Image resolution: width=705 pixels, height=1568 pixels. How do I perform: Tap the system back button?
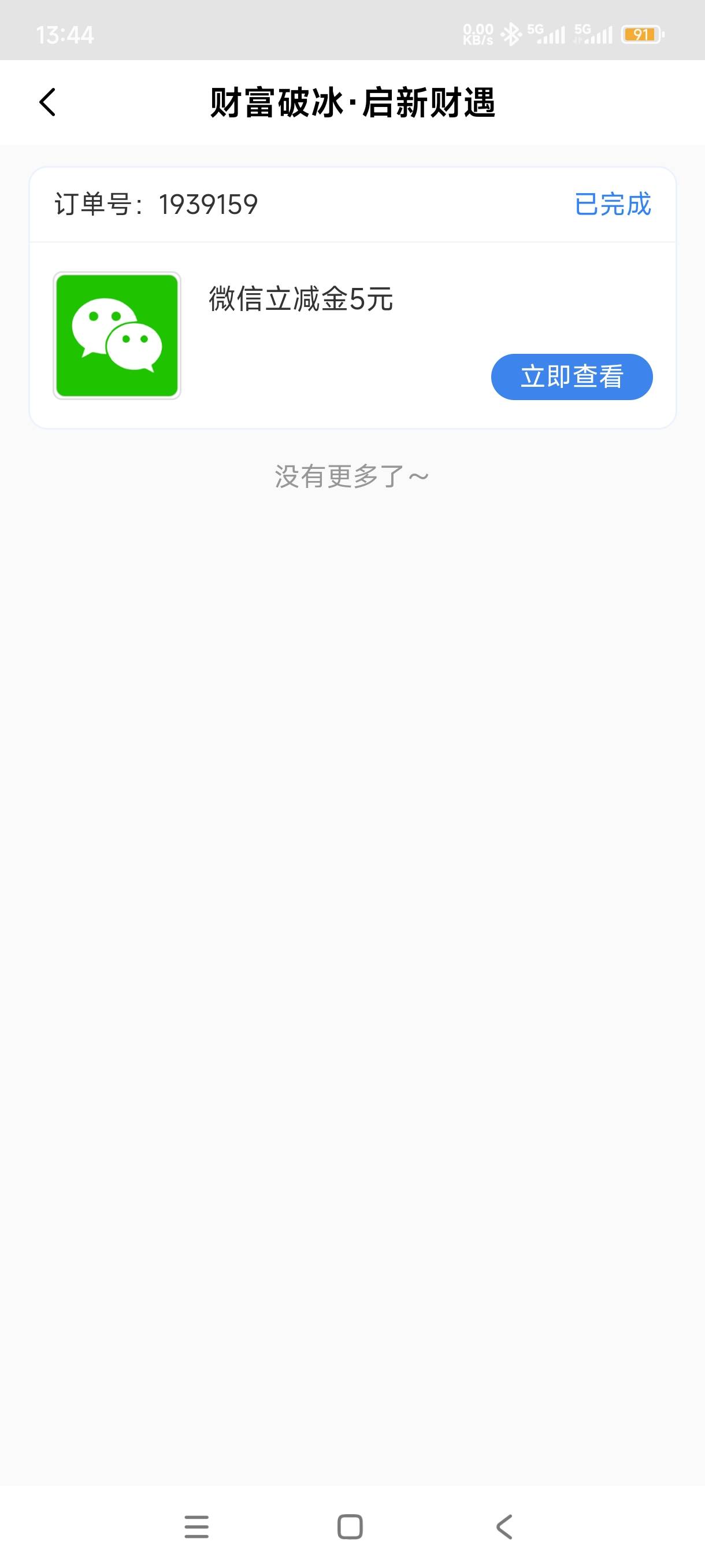click(x=504, y=1526)
